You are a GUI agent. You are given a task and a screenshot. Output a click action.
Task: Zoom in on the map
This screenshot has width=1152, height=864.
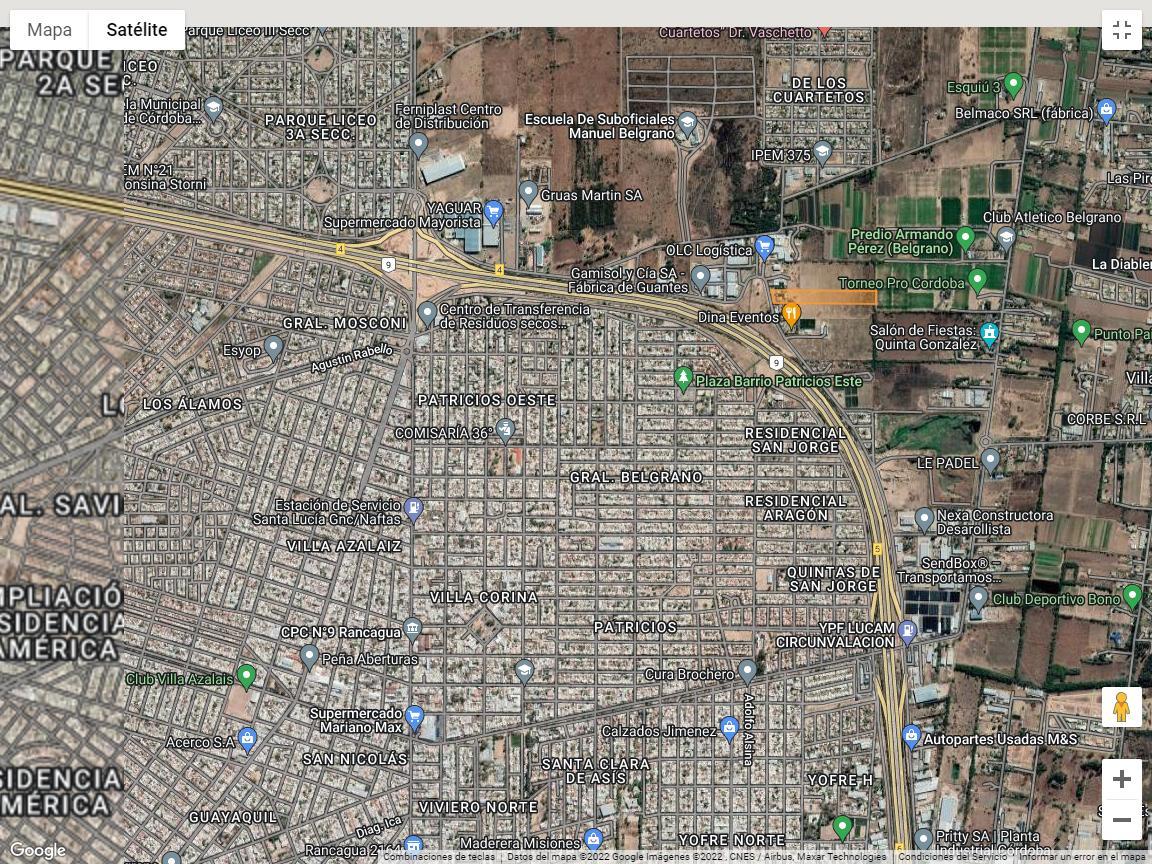coord(1122,779)
